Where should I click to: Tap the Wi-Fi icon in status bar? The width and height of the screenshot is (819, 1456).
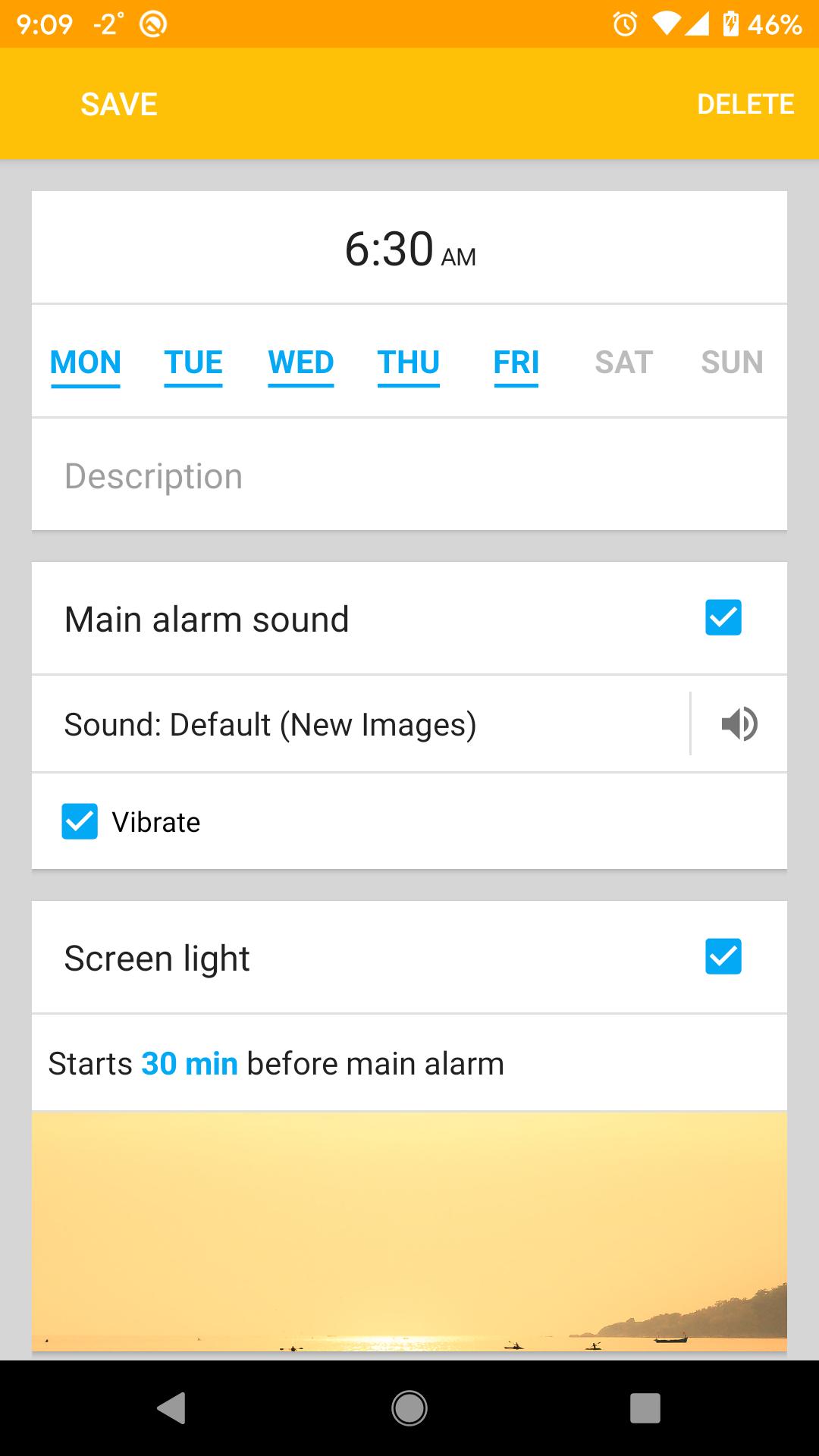[x=667, y=25]
